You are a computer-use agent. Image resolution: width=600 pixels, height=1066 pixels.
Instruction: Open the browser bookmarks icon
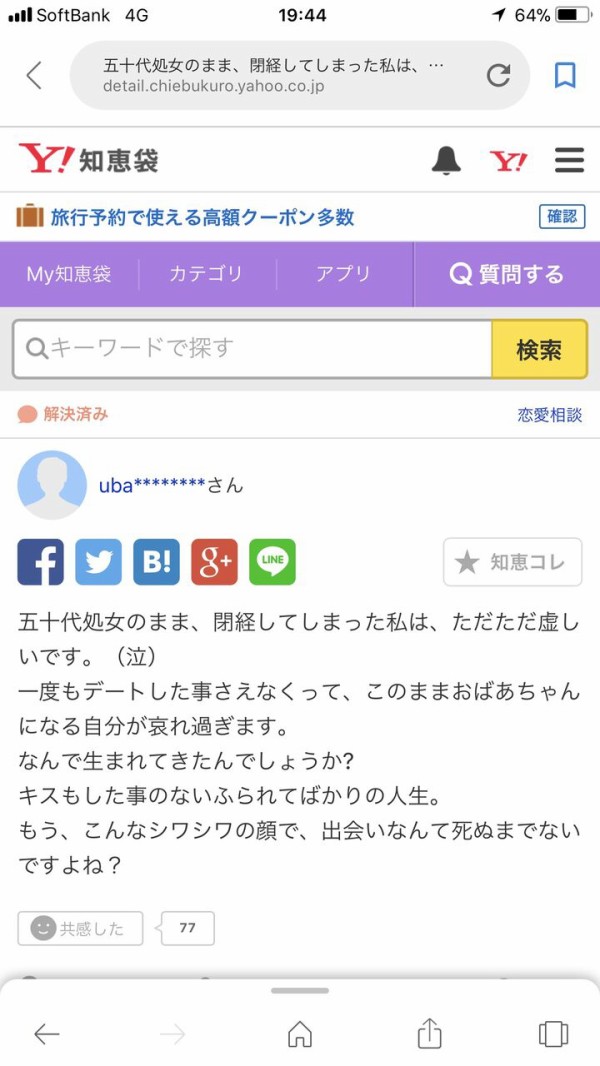[565, 75]
